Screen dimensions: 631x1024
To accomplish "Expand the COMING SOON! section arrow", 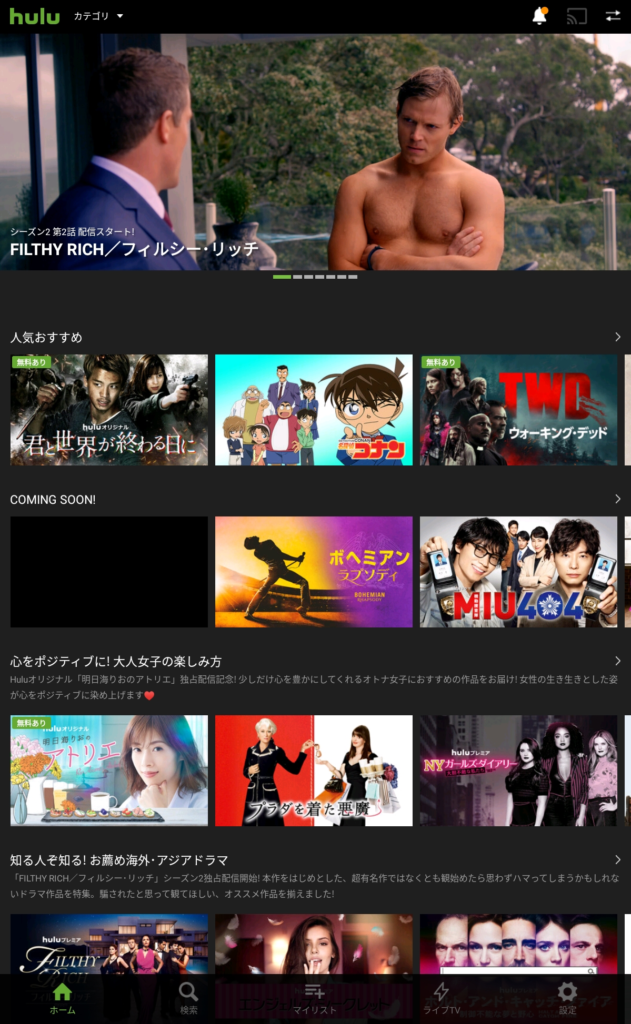I will click(x=617, y=498).
